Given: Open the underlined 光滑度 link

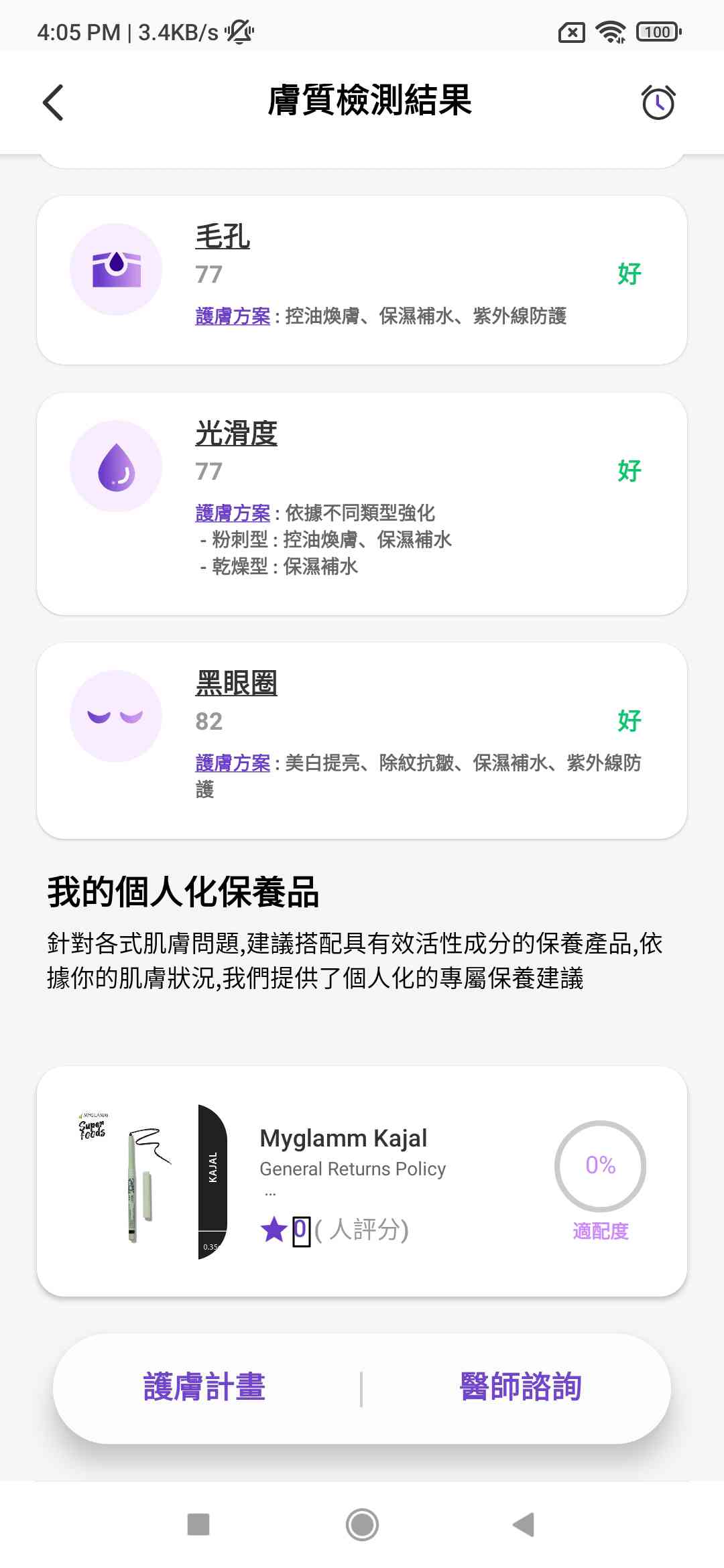Looking at the screenshot, I should [x=236, y=434].
